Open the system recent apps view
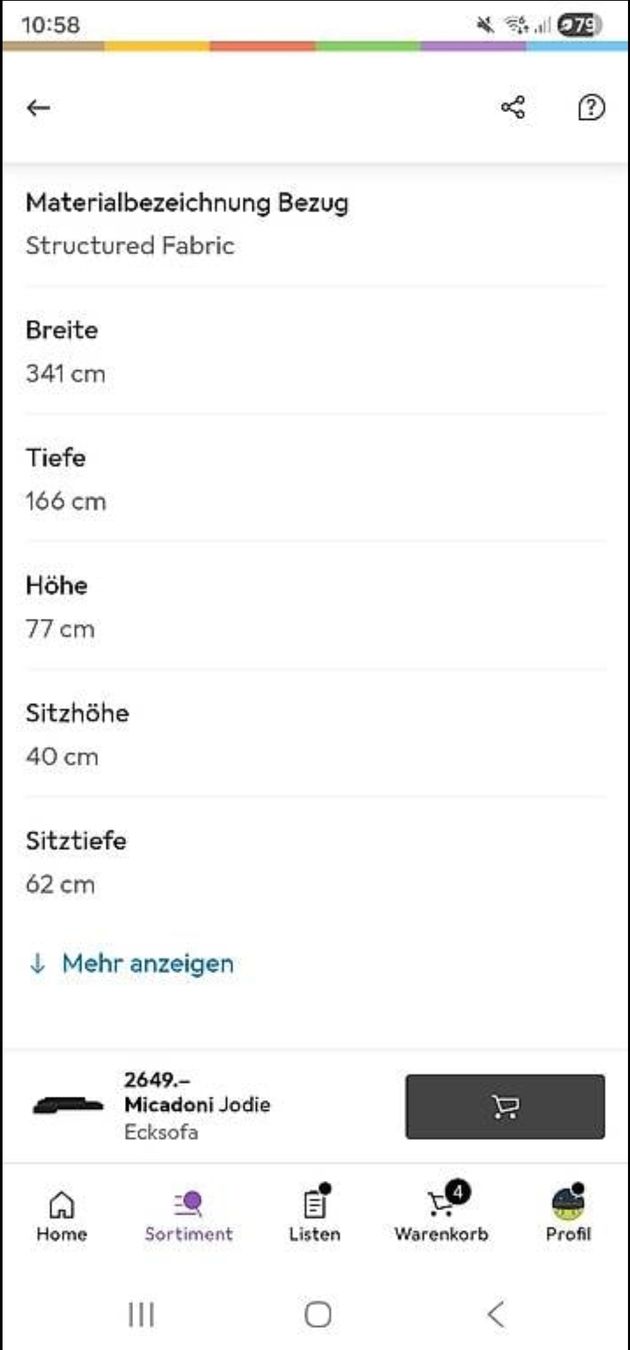This screenshot has height=1350, width=630. [x=141, y=1314]
